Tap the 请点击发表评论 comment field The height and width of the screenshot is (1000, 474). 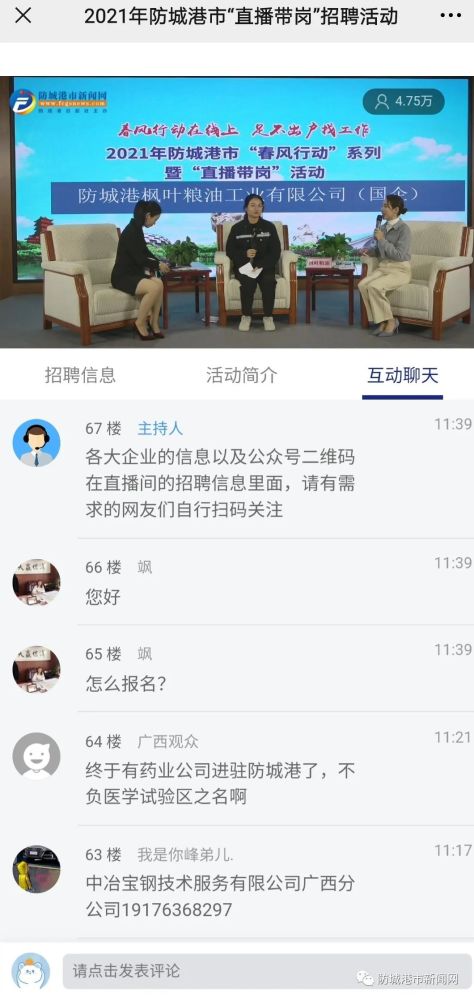pos(267,971)
